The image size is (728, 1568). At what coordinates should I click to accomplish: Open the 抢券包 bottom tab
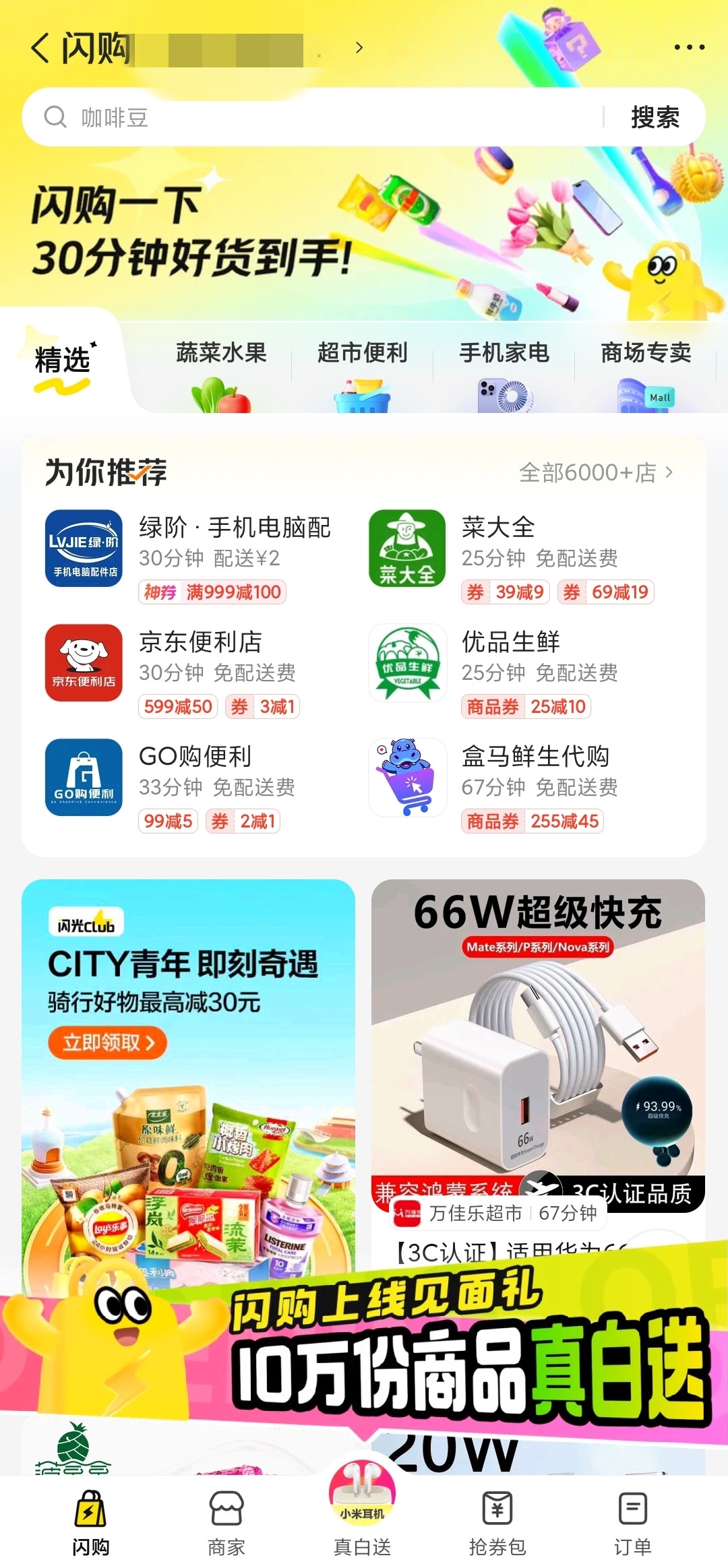point(497,1522)
